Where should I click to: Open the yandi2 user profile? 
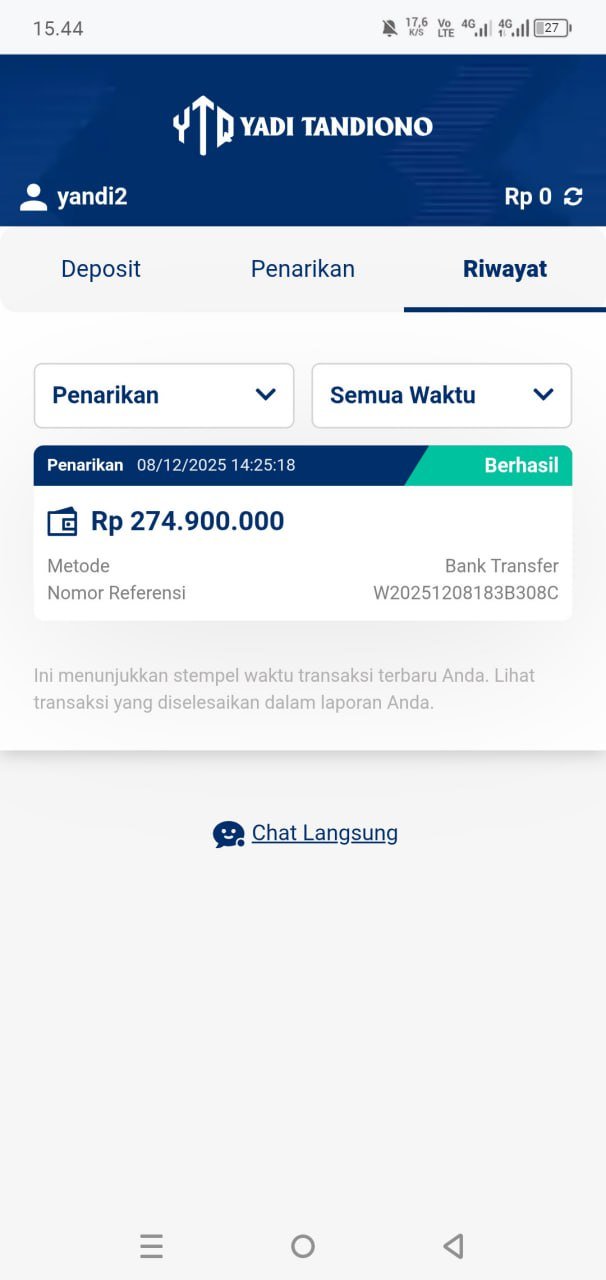pos(74,197)
